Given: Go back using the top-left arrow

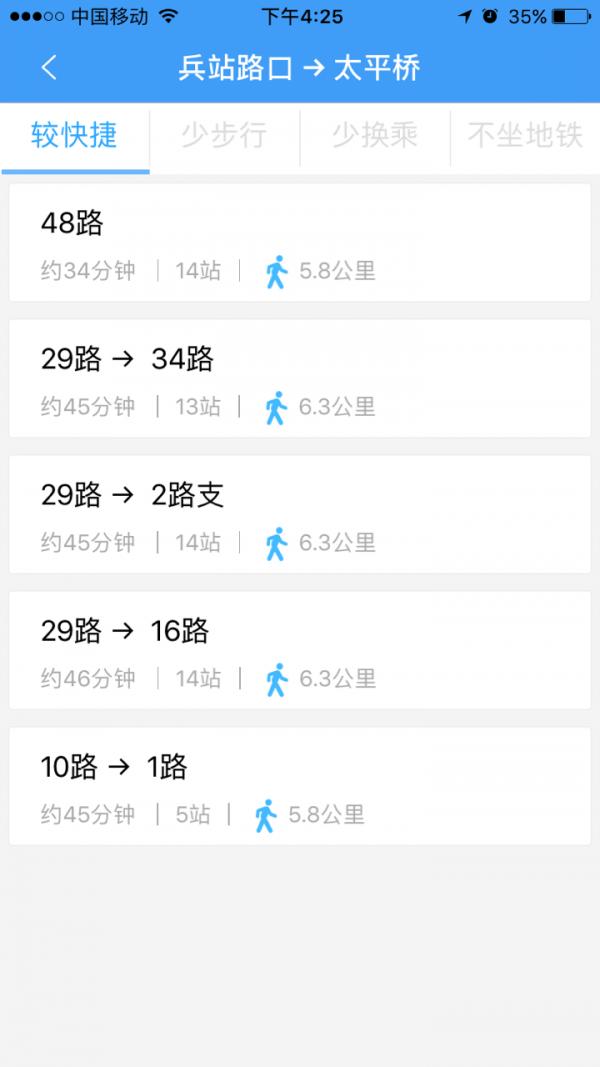Looking at the screenshot, I should tap(49, 68).
